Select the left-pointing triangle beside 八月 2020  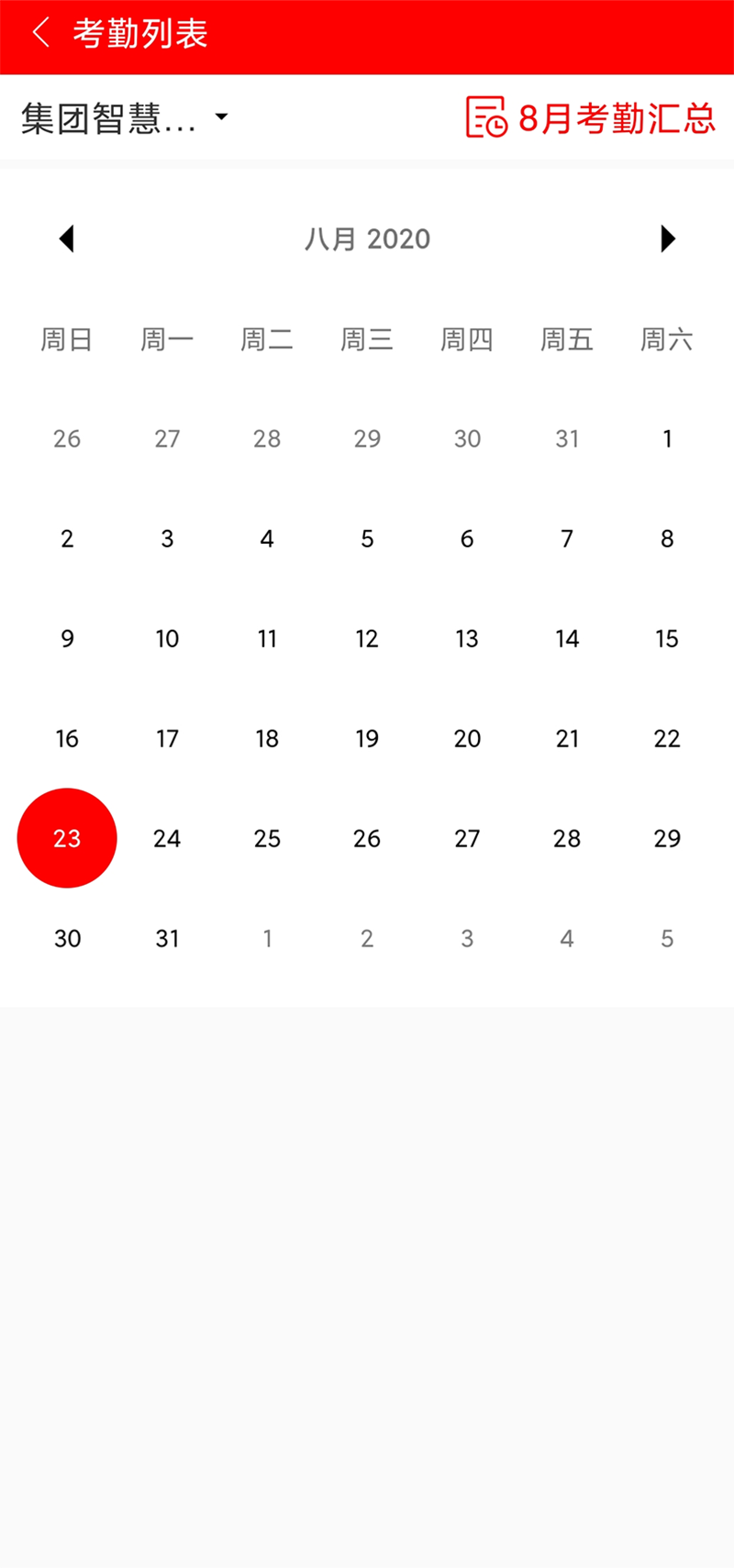click(x=67, y=238)
